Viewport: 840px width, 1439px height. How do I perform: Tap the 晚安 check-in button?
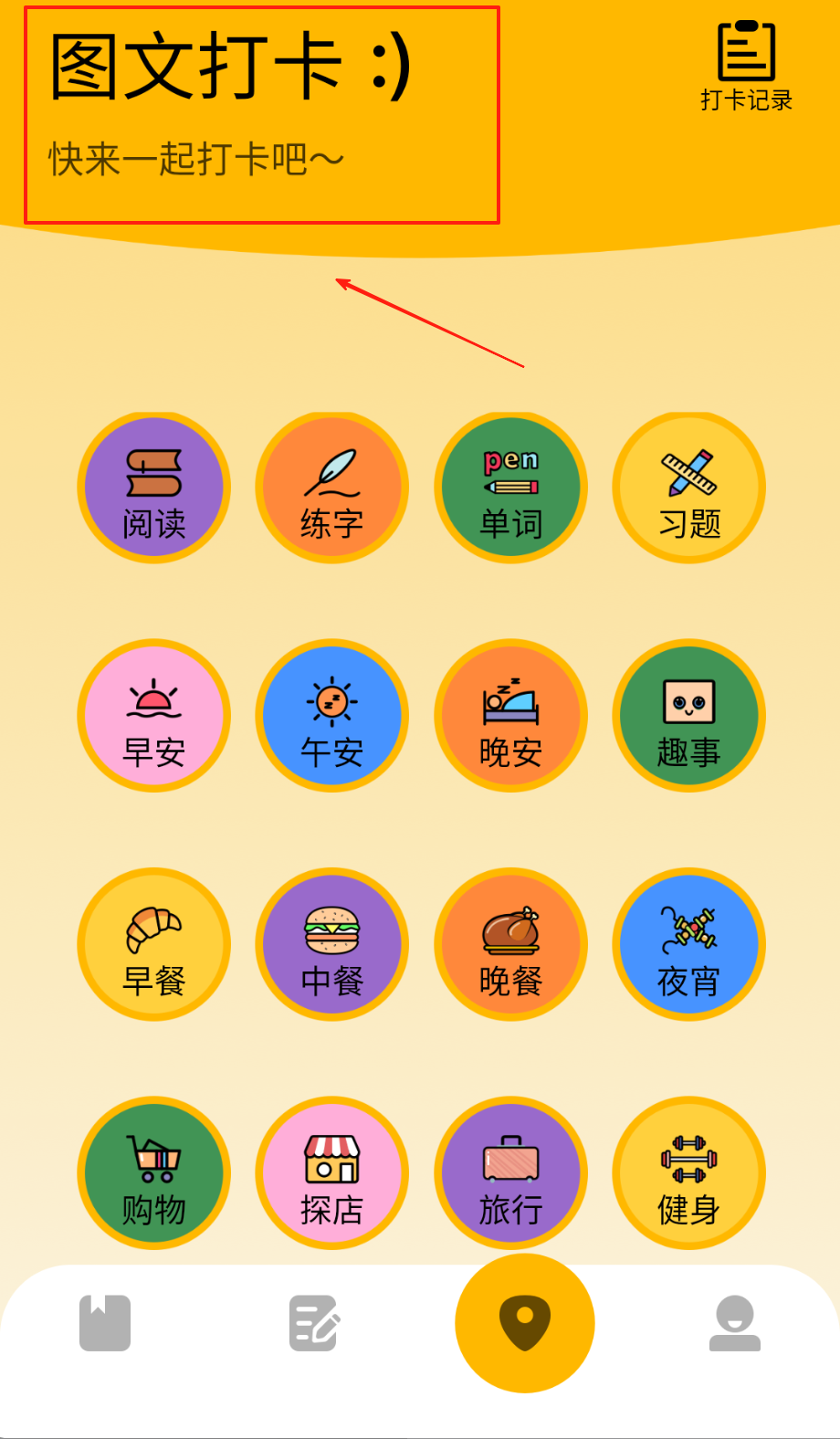tap(511, 716)
